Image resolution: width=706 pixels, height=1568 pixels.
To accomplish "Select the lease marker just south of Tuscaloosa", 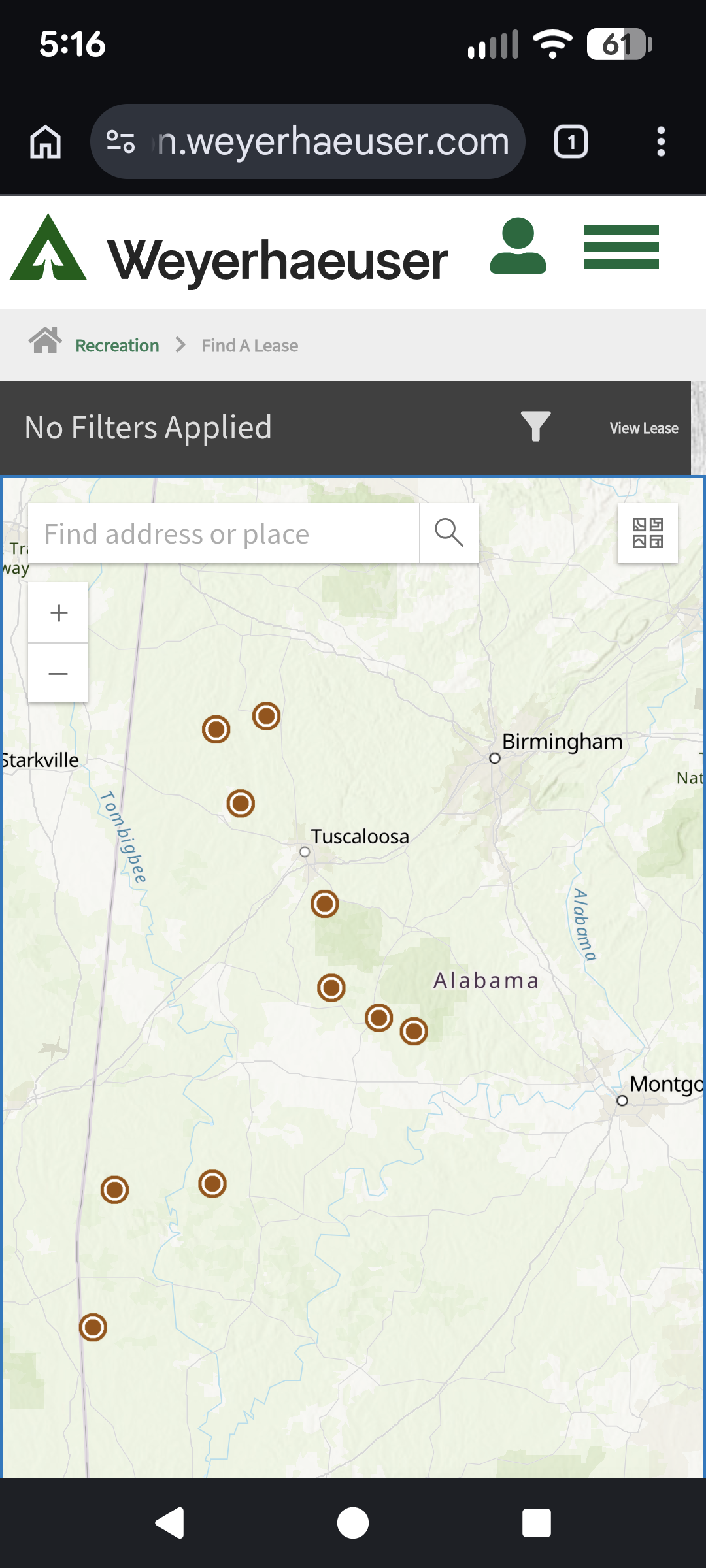I will tap(324, 904).
